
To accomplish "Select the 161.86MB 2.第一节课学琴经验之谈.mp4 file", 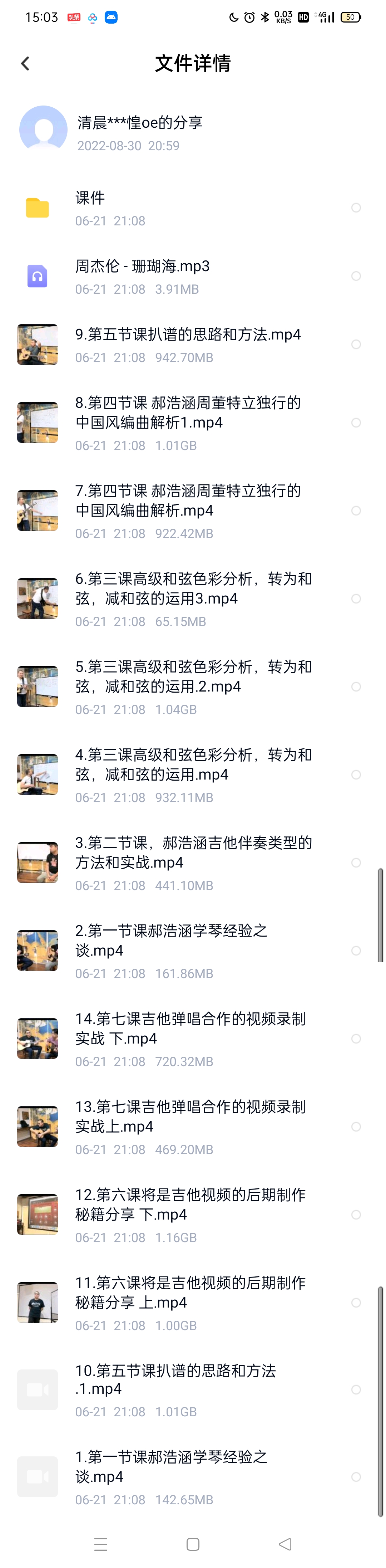I will click(x=356, y=950).
